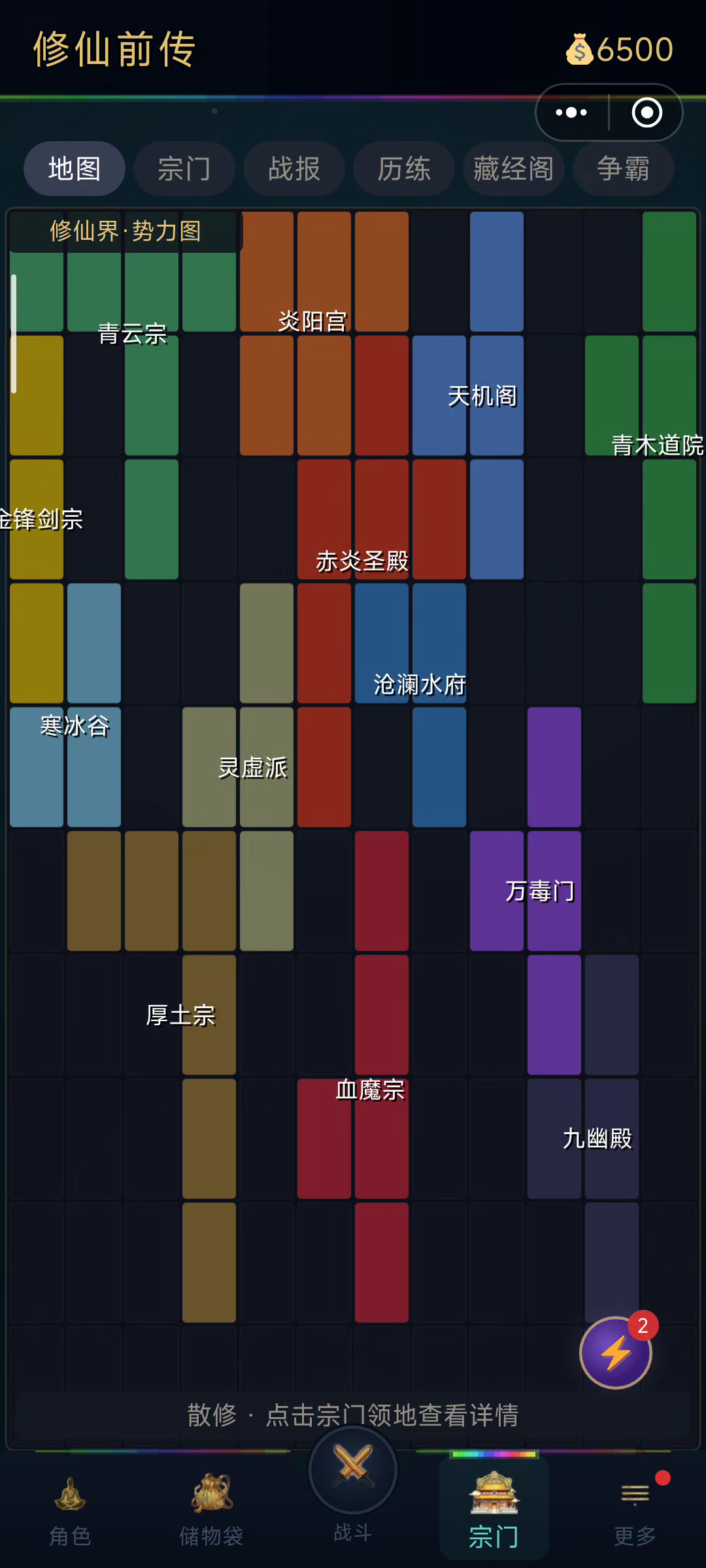The width and height of the screenshot is (706, 1568).
Task: Tap the 炎阳宫 territory tile
Action: (324, 274)
